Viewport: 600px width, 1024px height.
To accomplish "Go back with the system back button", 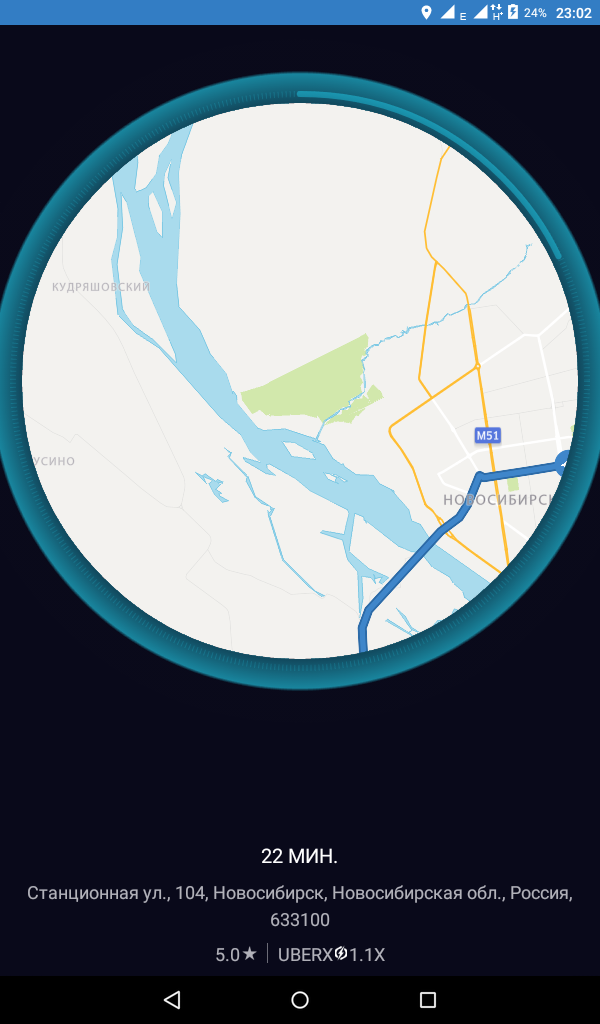I will tap(172, 999).
